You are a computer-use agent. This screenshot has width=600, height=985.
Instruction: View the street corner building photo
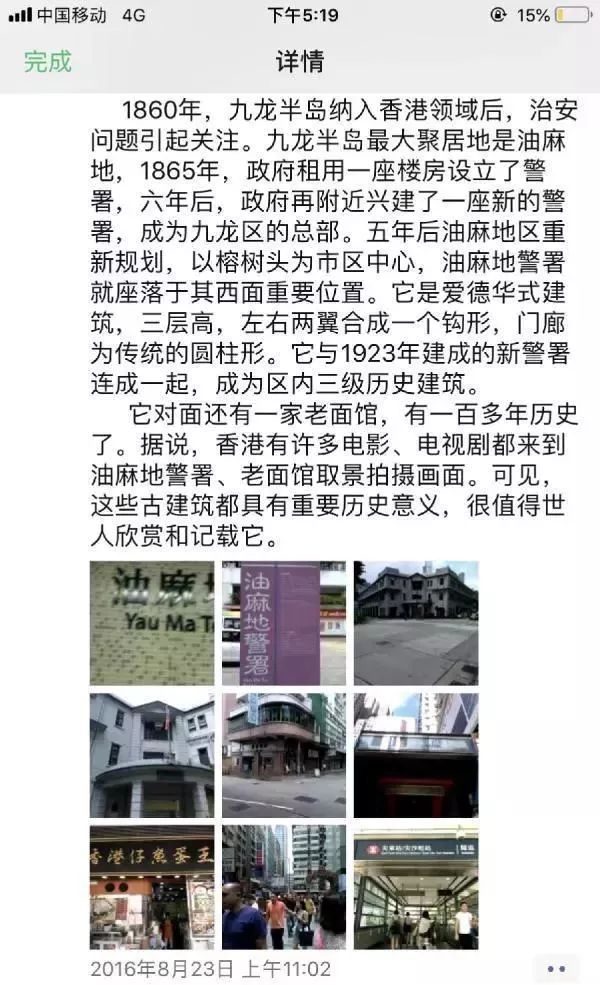(x=284, y=755)
